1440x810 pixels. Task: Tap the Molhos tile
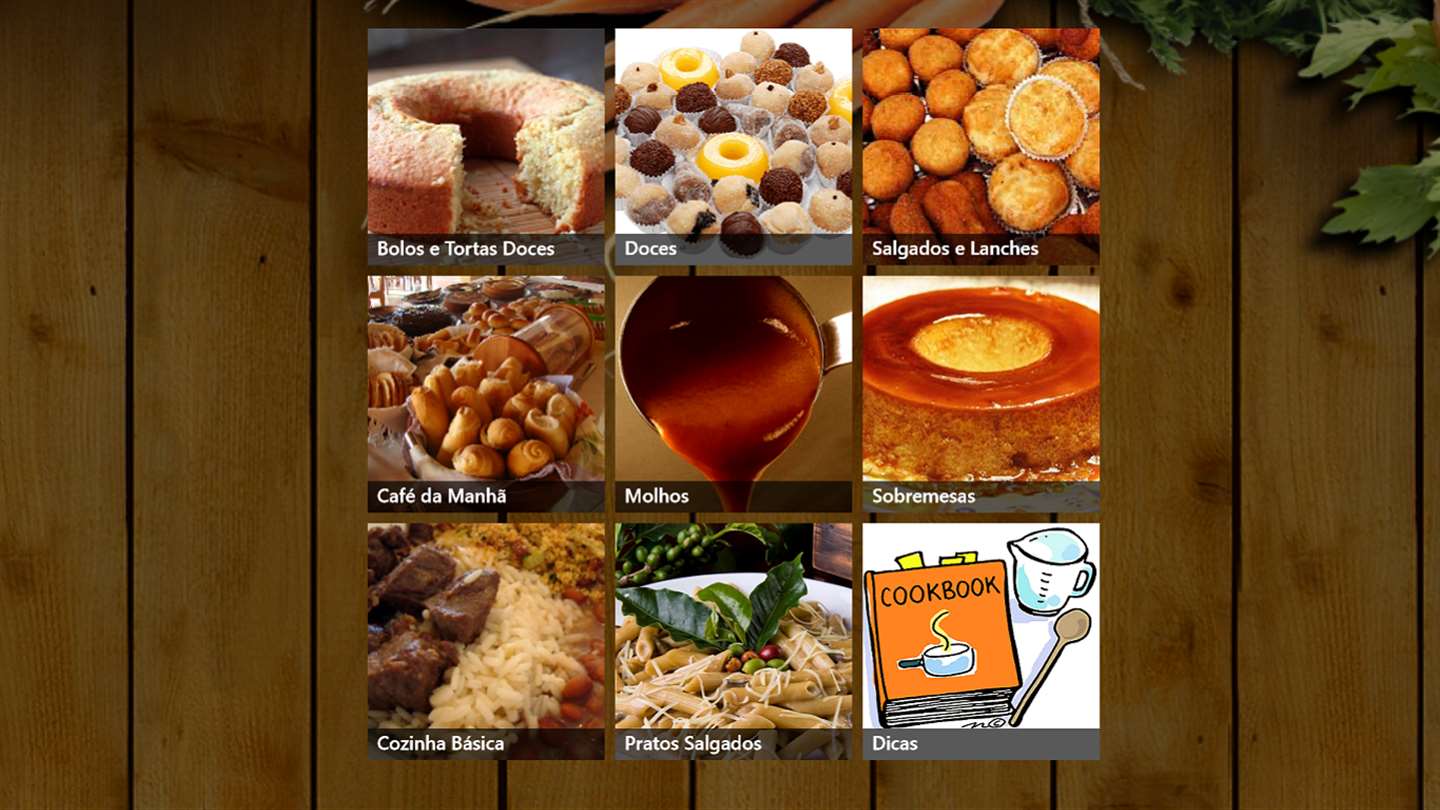(x=733, y=394)
